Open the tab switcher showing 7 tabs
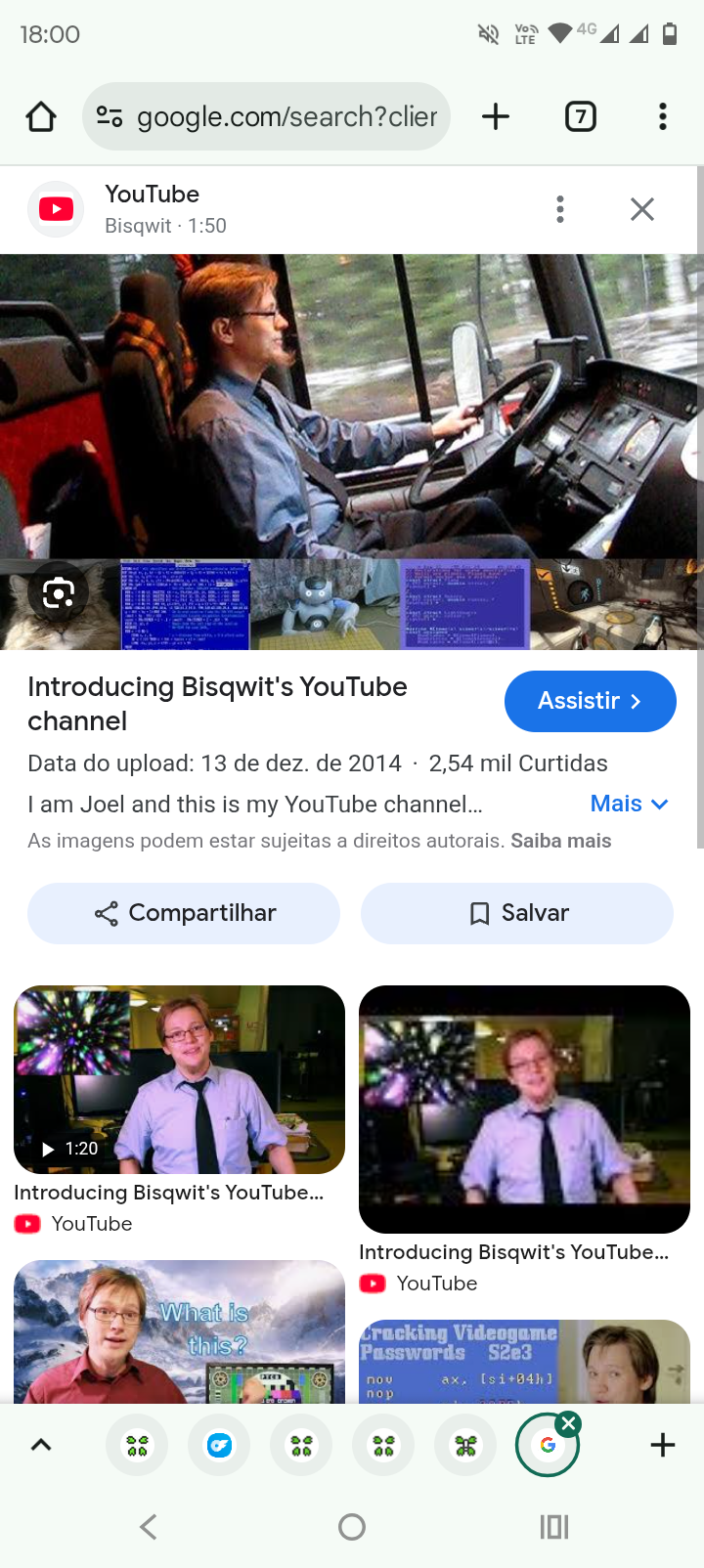This screenshot has height=1568, width=704. point(581,117)
